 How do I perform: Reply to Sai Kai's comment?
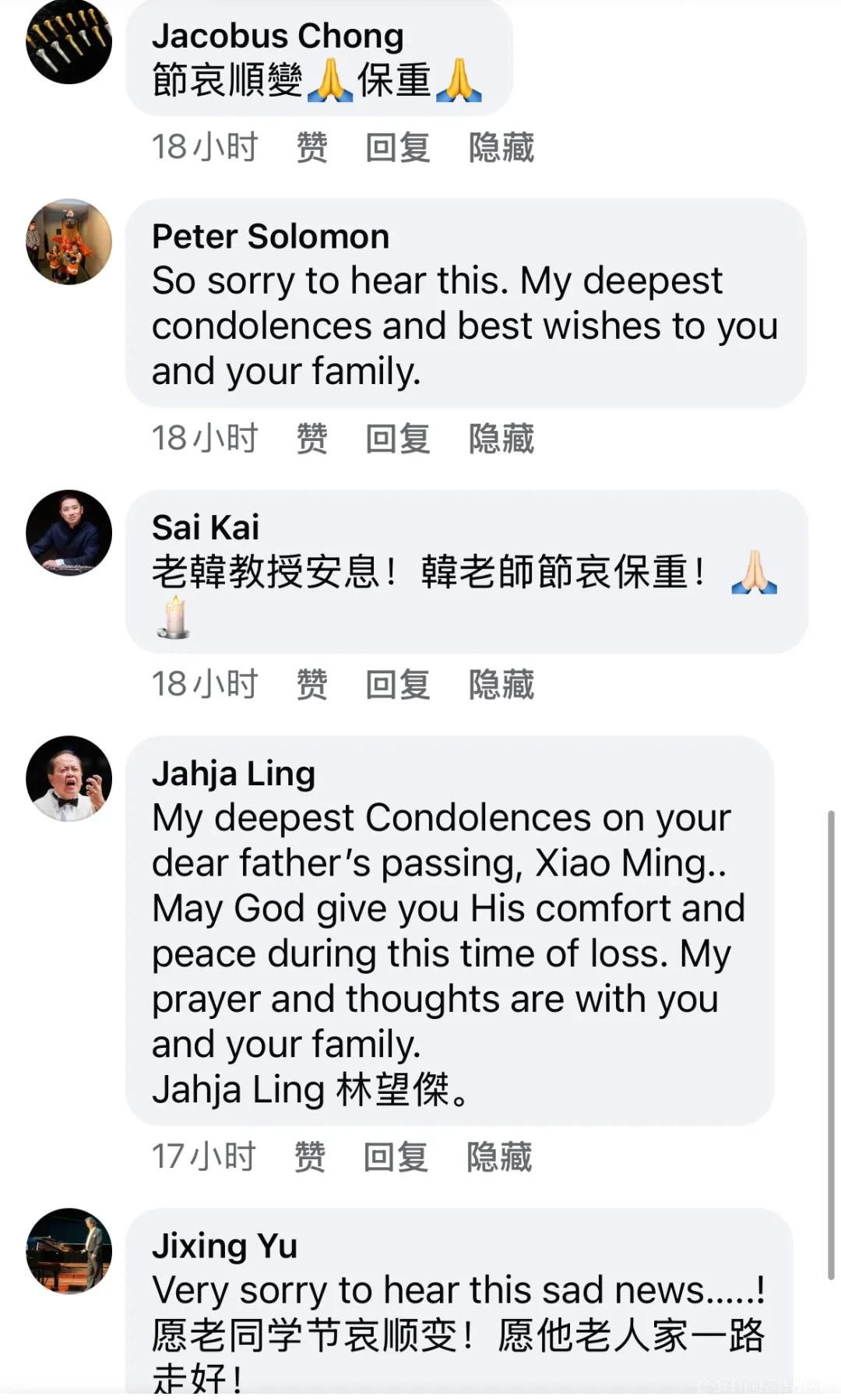pos(397,685)
